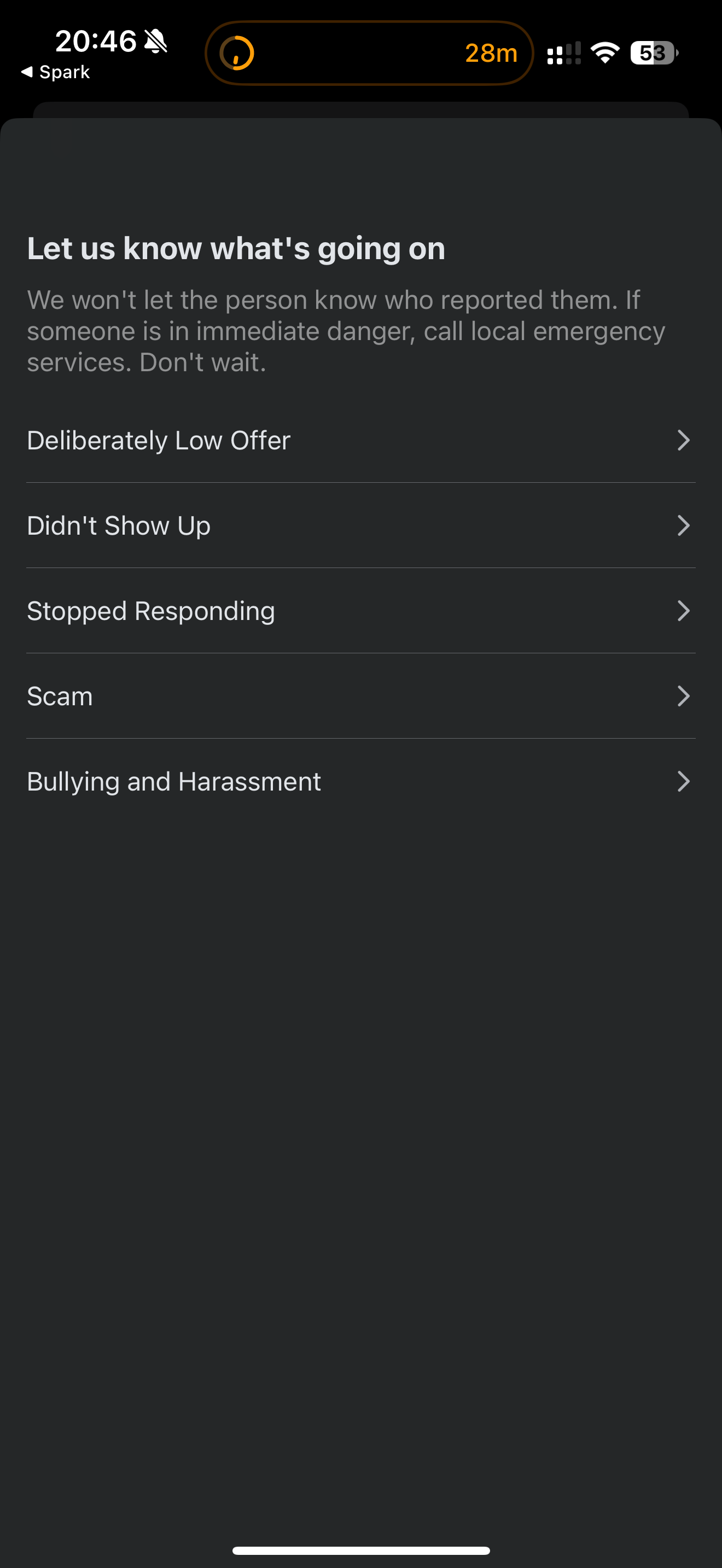Select Deliberately Low Offer reason

[361, 440]
